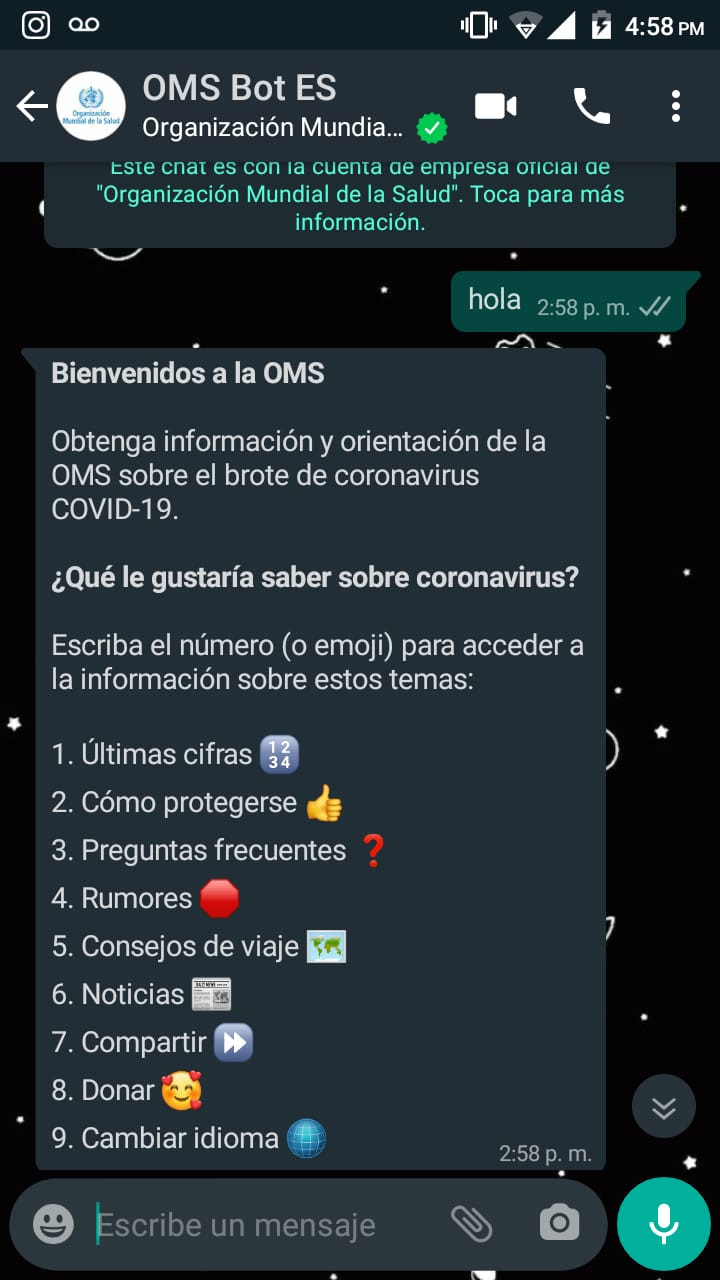Attach a file with the paperclip
Viewport: 720px width, 1280px height.
point(470,1222)
